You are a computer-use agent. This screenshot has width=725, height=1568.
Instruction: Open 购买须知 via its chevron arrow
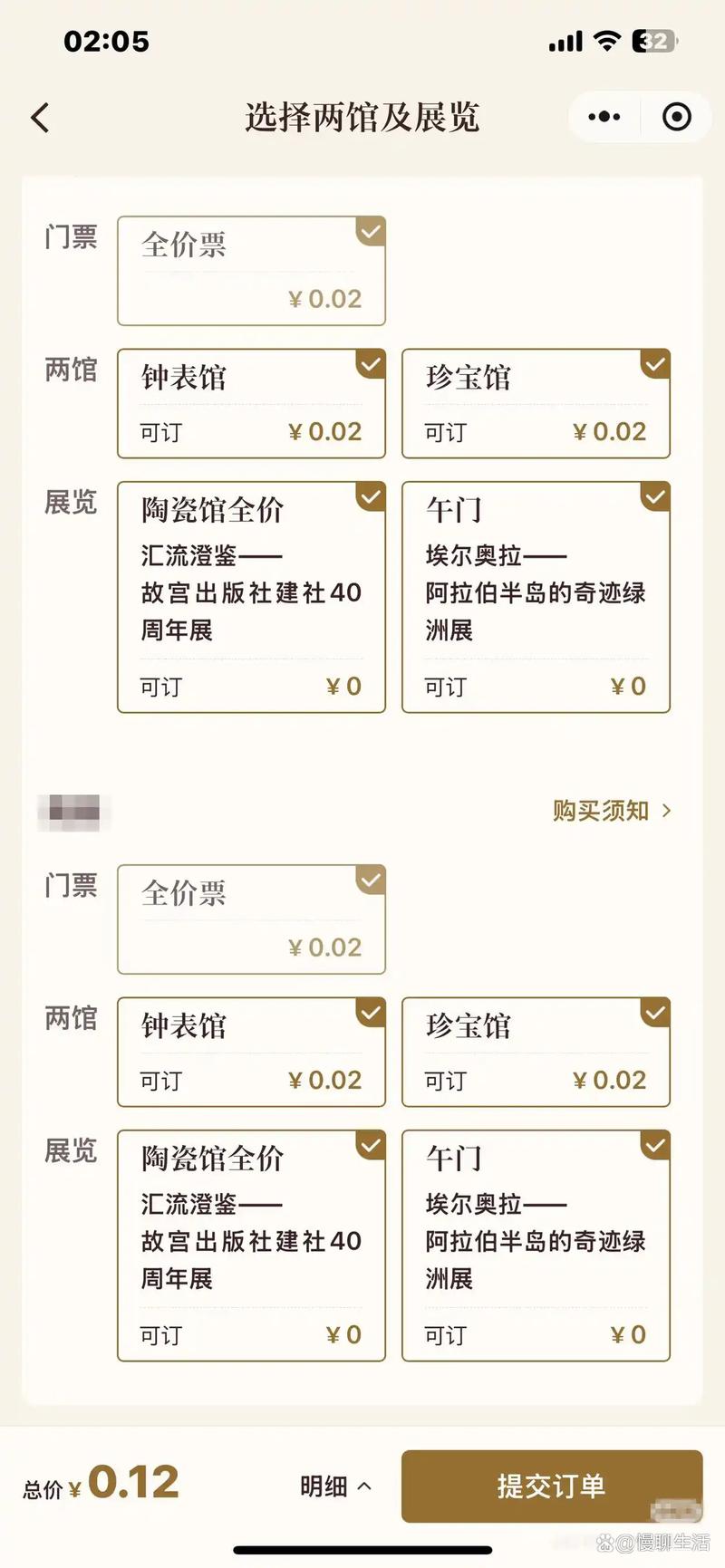click(x=667, y=812)
